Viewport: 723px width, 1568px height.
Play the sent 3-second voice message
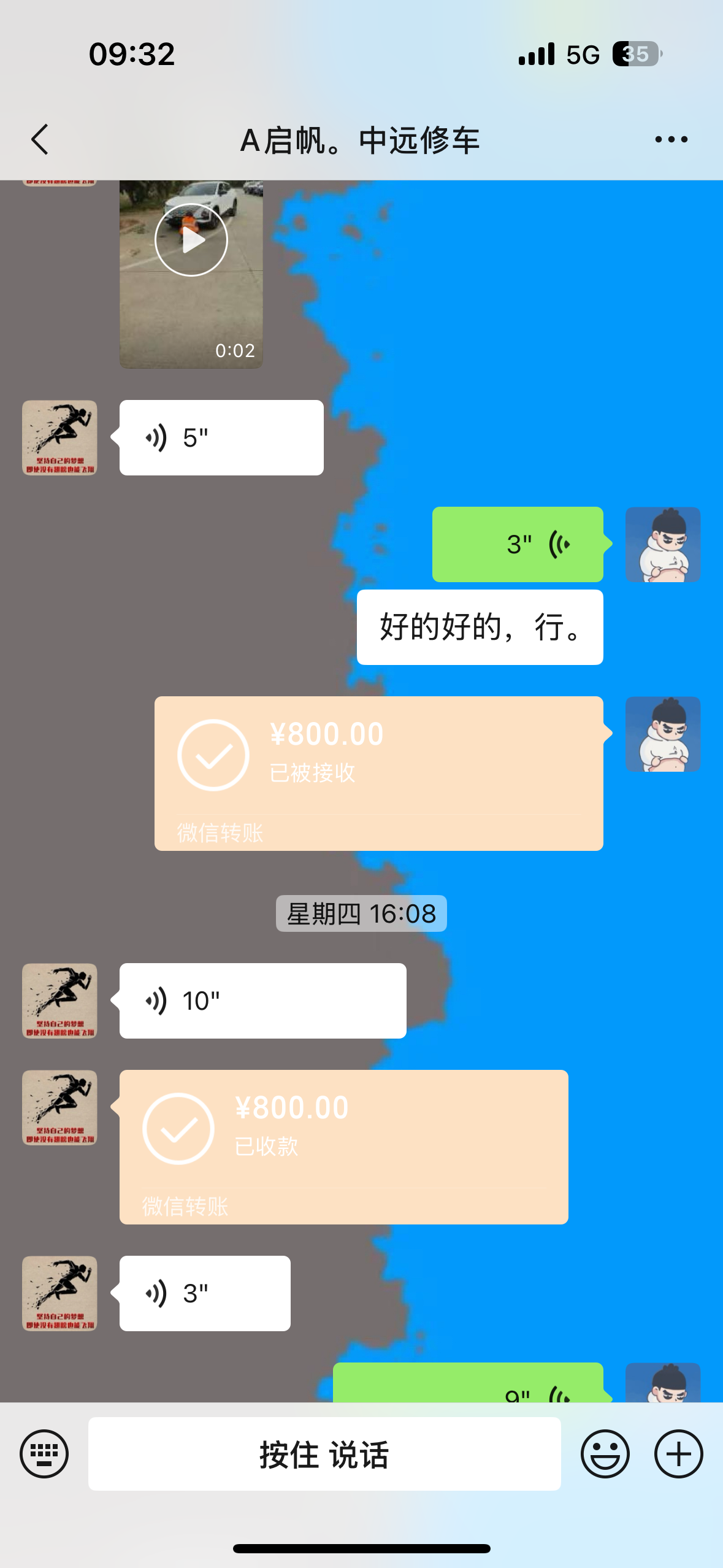click(x=518, y=544)
